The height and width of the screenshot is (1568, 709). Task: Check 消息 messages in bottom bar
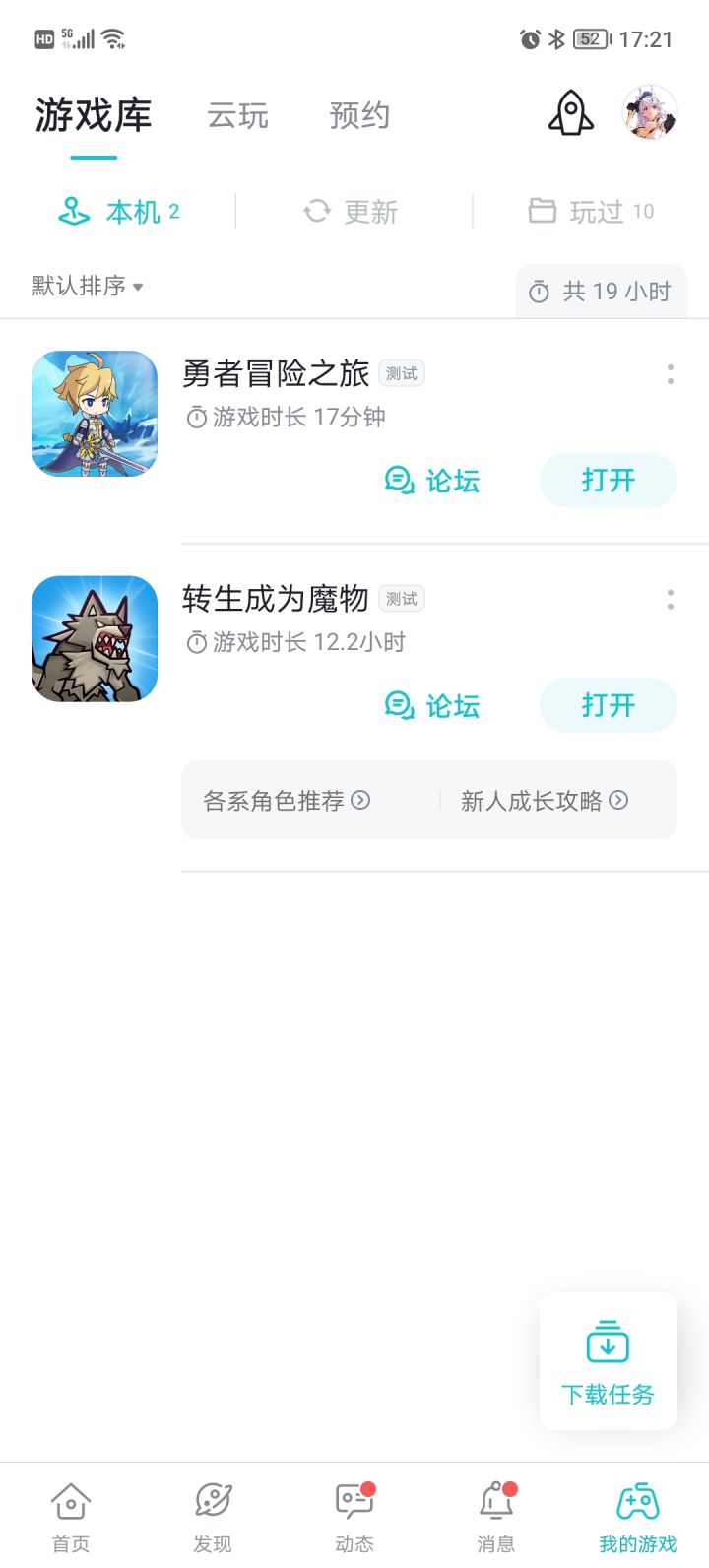pos(495,1514)
